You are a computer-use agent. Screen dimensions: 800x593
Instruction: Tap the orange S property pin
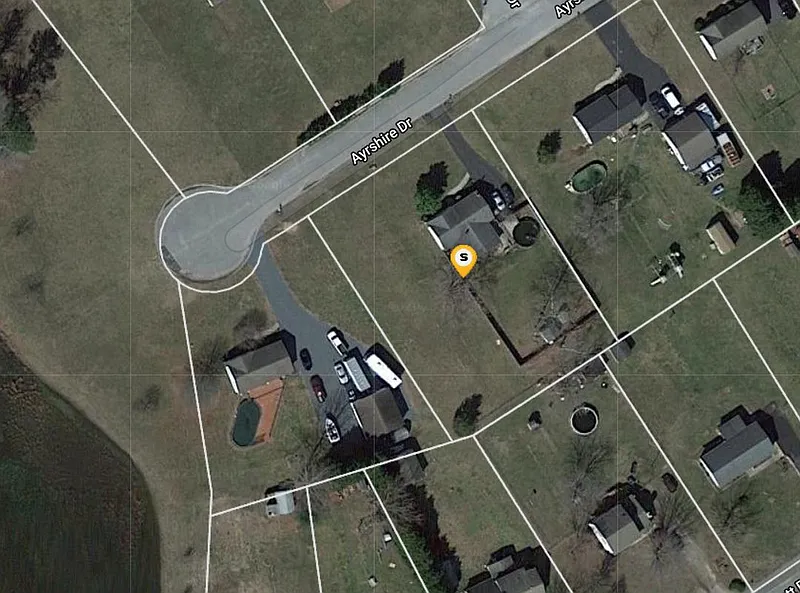(x=463, y=259)
